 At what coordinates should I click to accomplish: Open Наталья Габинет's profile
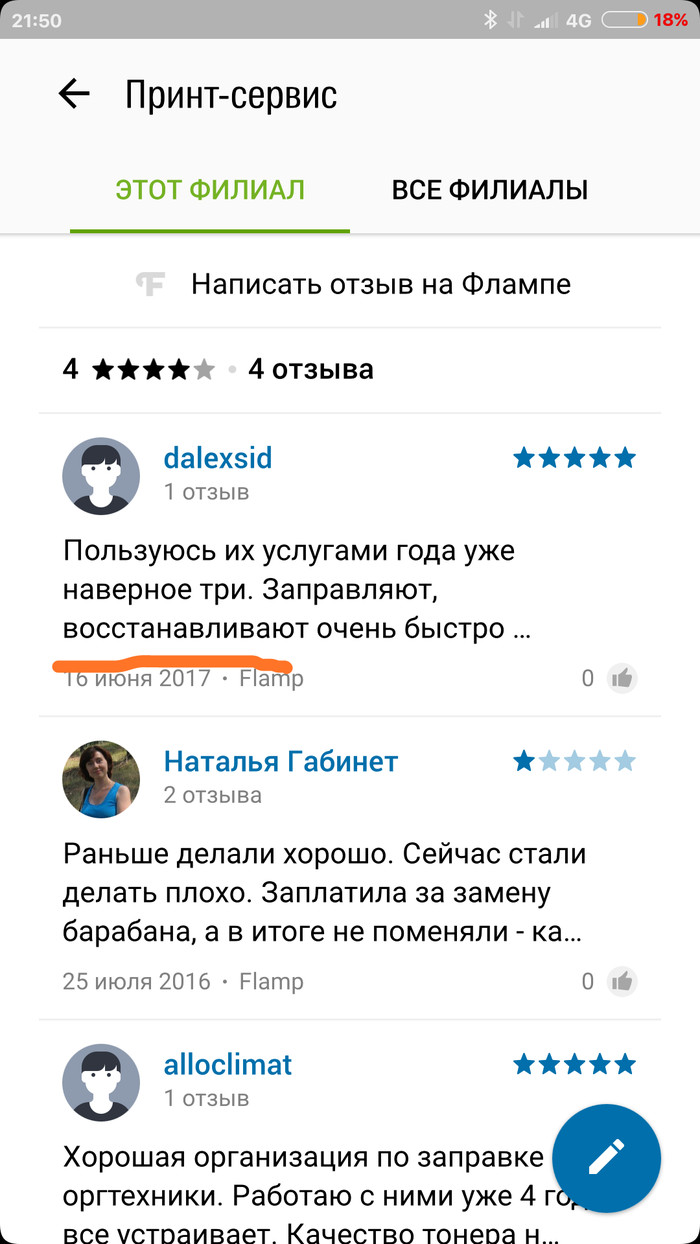pos(280,762)
